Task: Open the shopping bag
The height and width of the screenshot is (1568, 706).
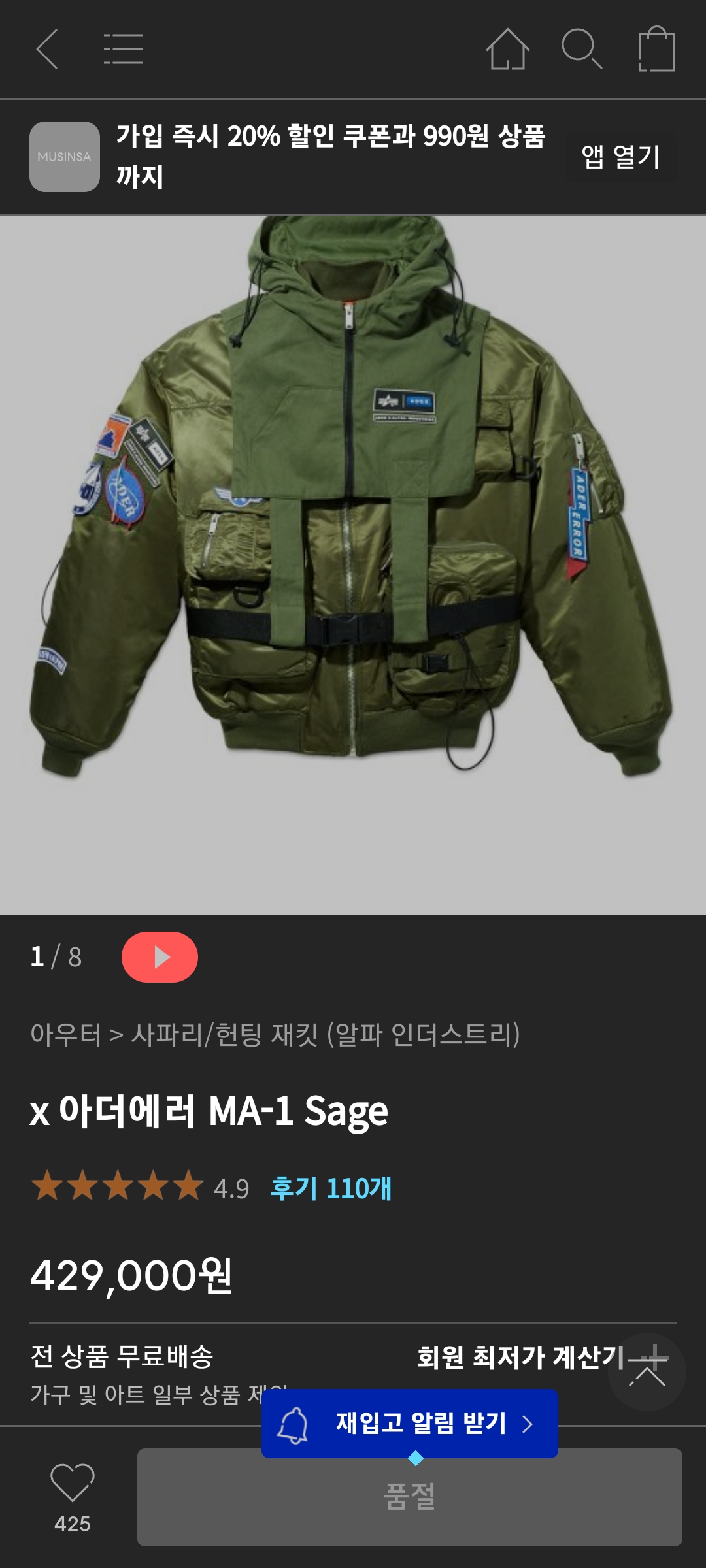Action: 656,49
